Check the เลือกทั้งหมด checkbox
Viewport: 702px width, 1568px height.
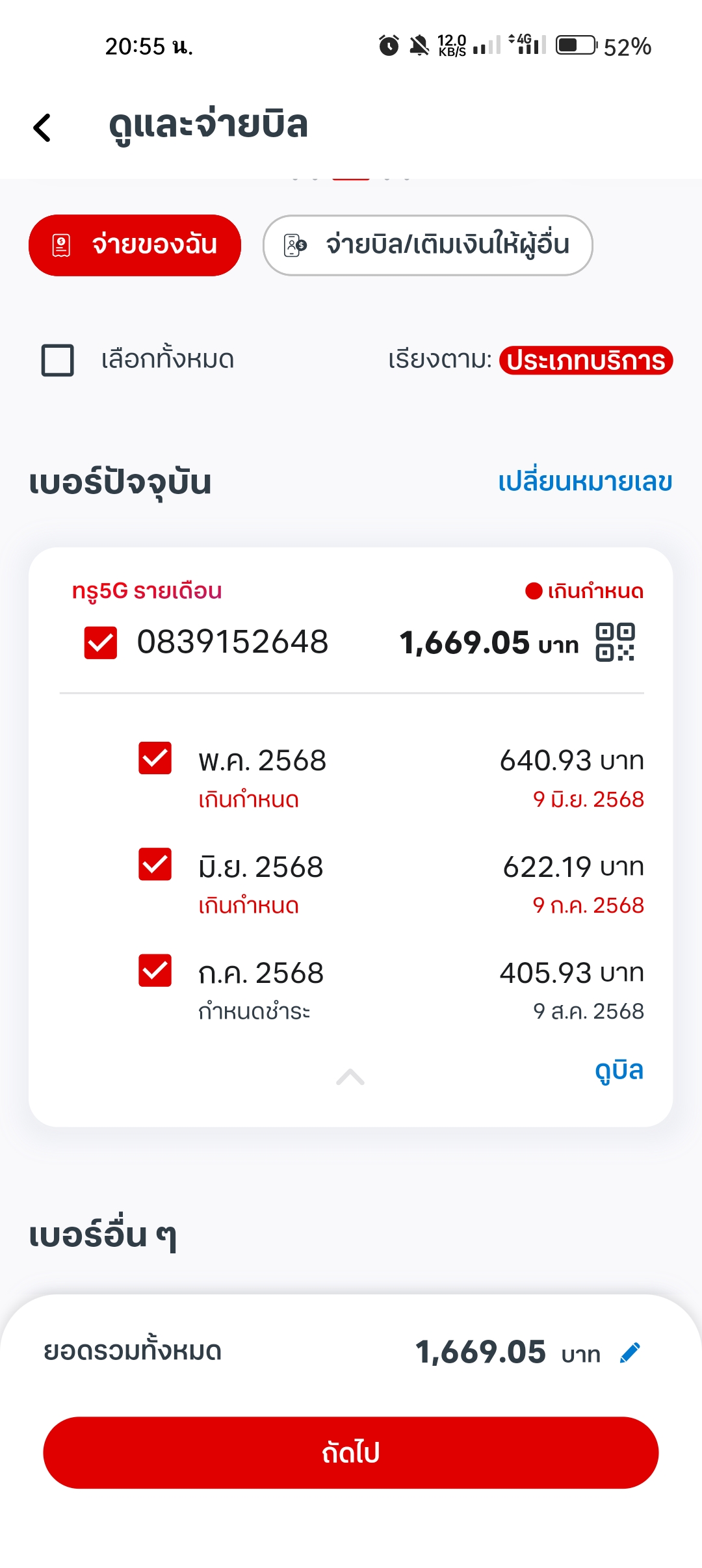click(x=58, y=360)
